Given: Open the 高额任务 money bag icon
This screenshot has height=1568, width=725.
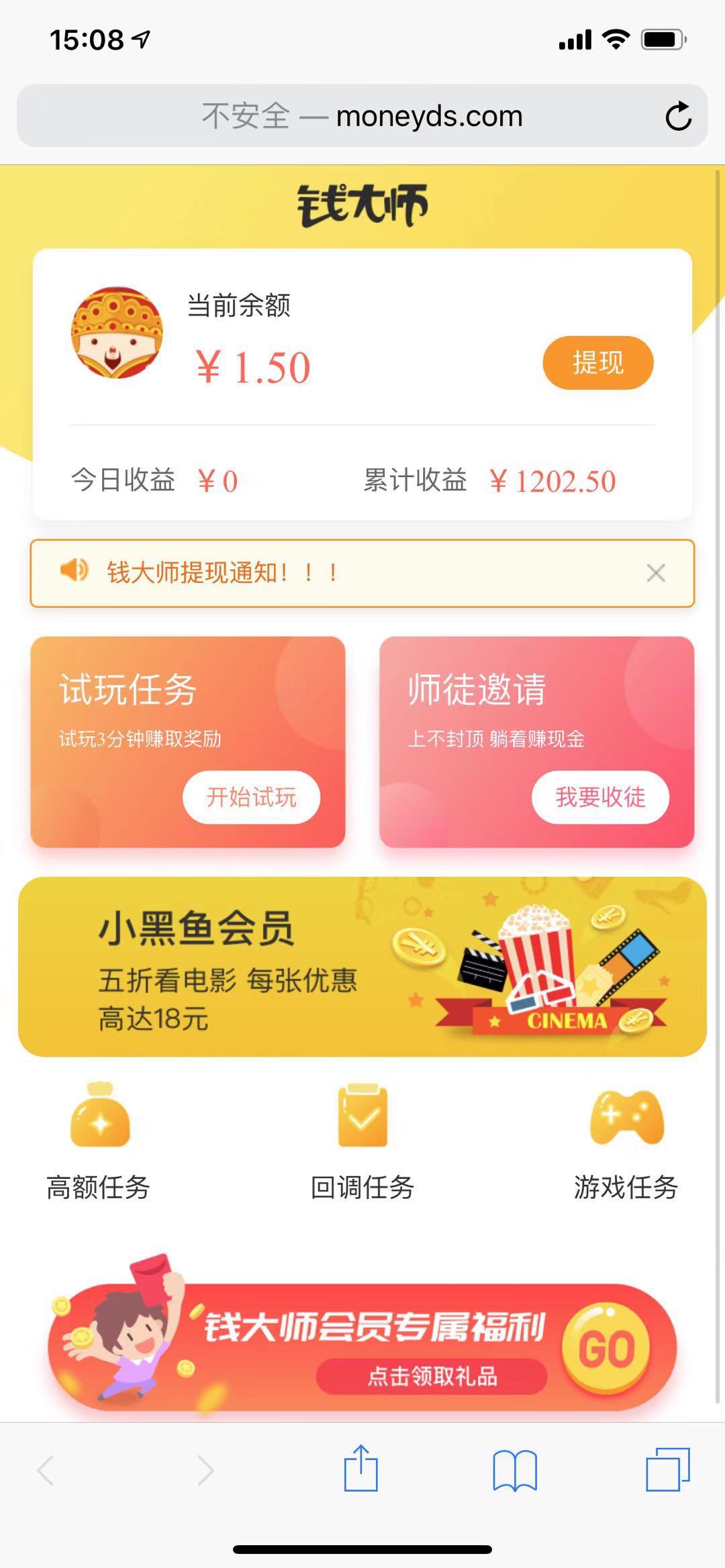Looking at the screenshot, I should coord(101,1114).
